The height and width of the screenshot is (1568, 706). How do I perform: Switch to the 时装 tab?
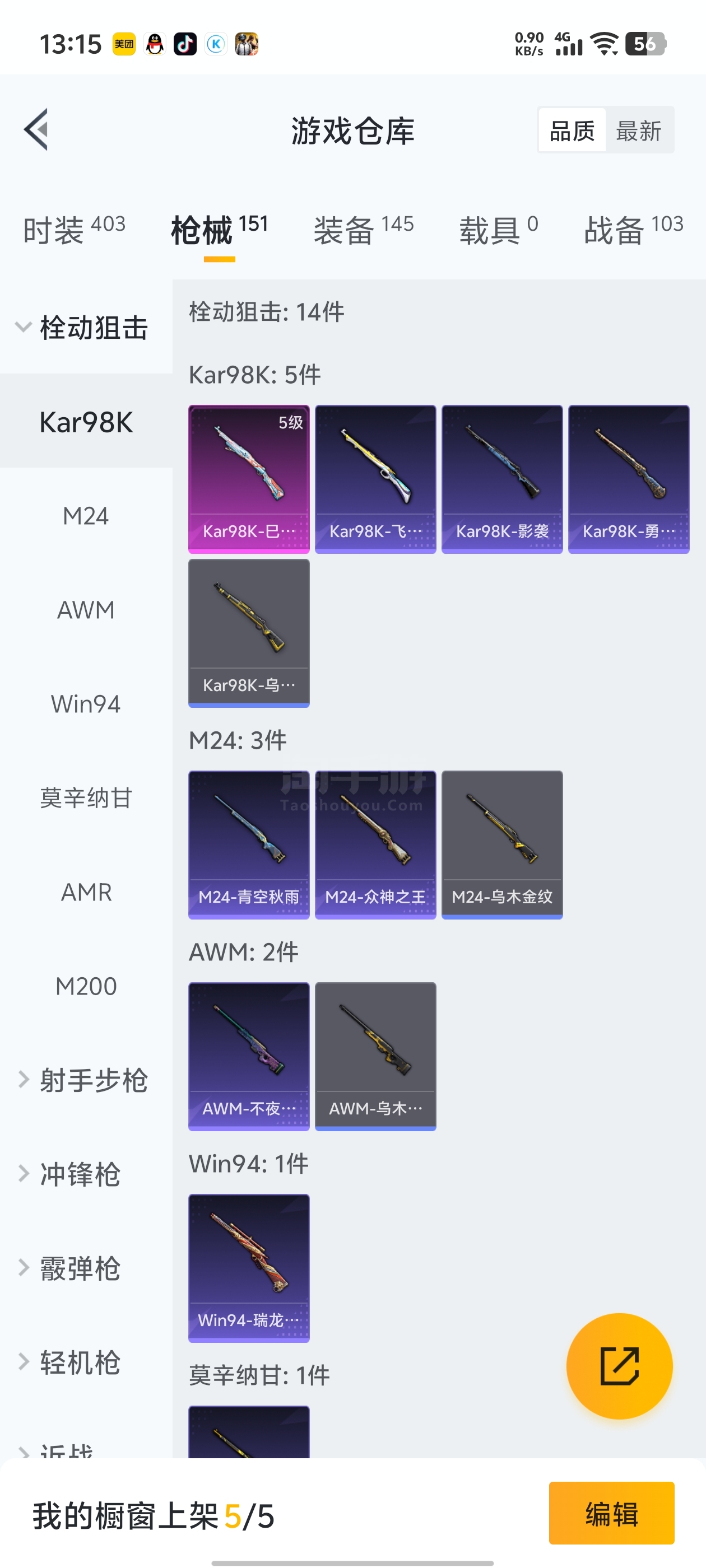tap(74, 230)
